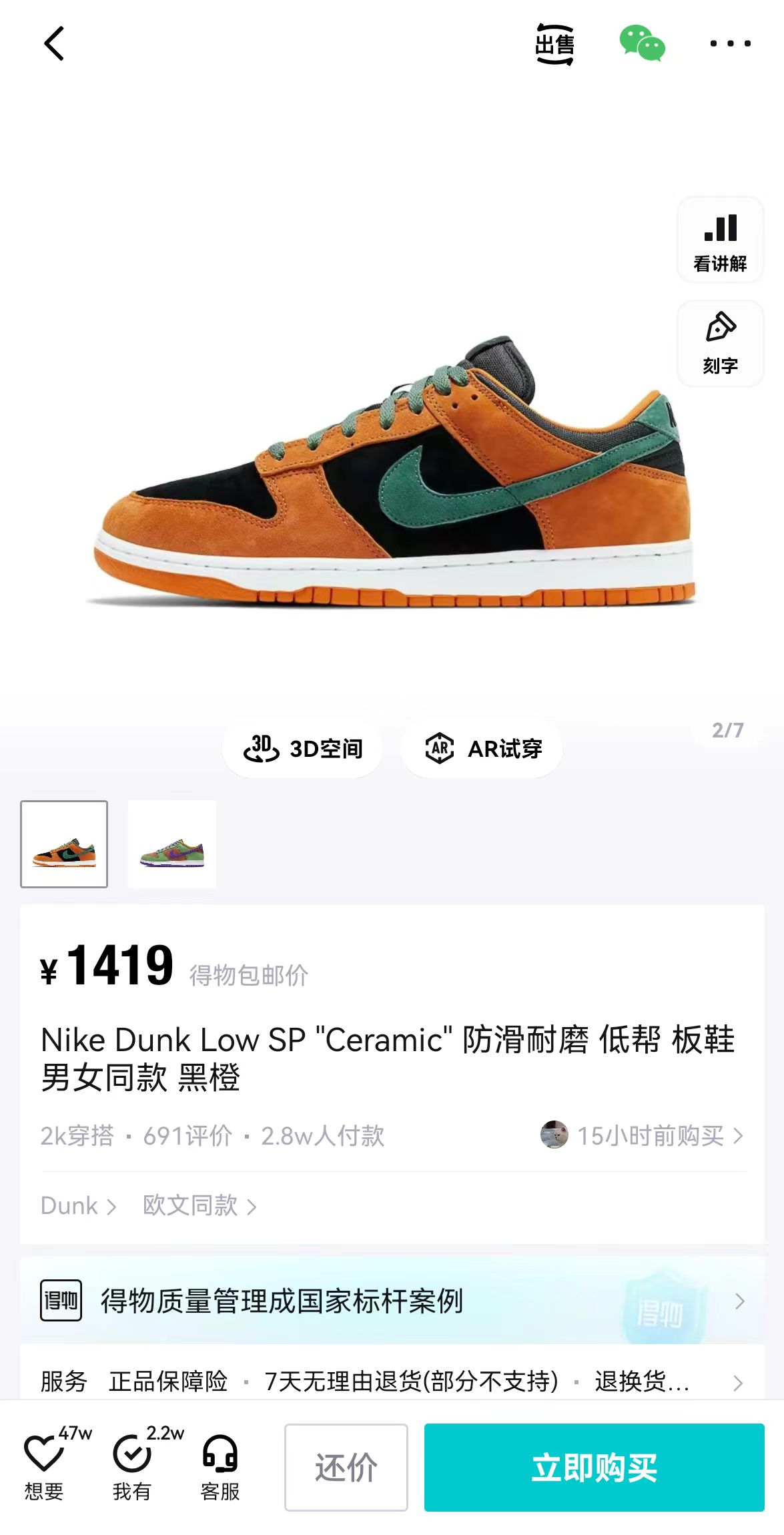This screenshot has height=1535, width=784.
Task: Open the Dunk series link
Action: [x=79, y=1206]
